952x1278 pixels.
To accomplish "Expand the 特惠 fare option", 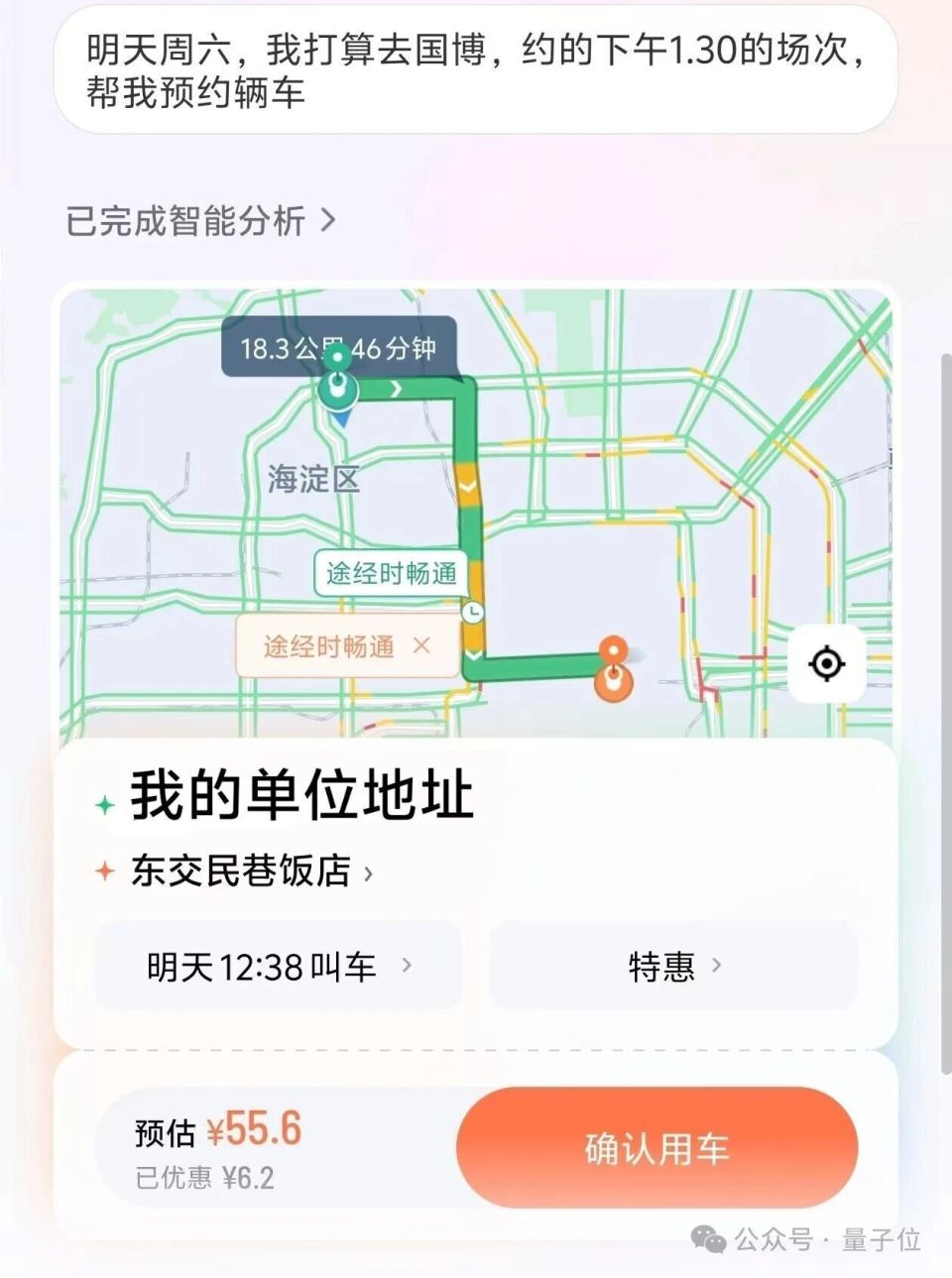I will pos(673,965).
